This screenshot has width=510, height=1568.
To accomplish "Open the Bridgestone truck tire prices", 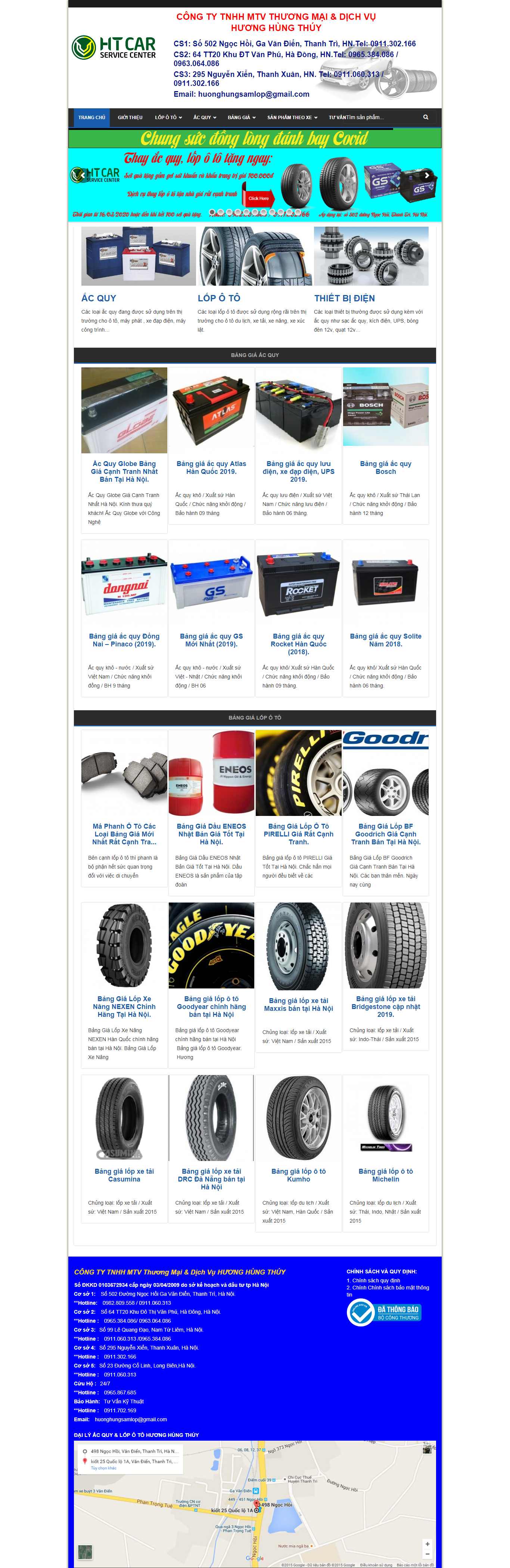I will (385, 1006).
